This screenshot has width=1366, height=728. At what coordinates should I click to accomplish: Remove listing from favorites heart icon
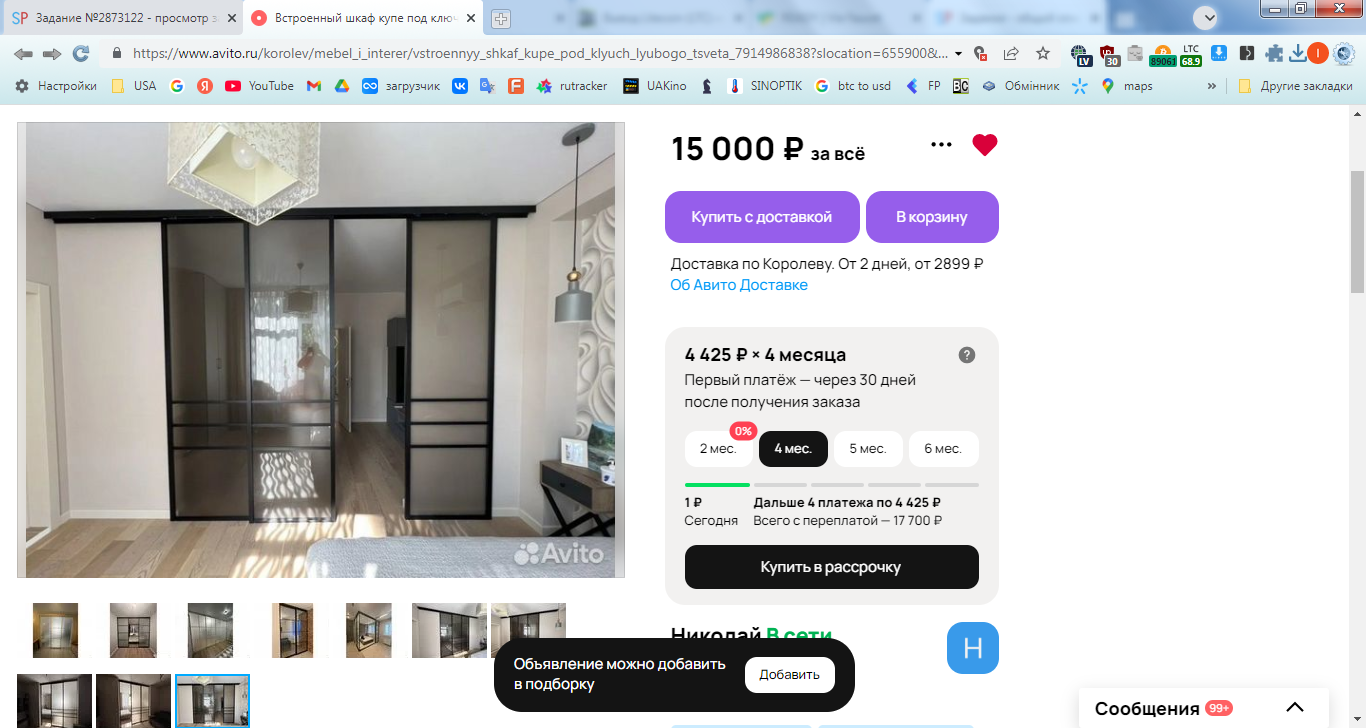(x=985, y=145)
